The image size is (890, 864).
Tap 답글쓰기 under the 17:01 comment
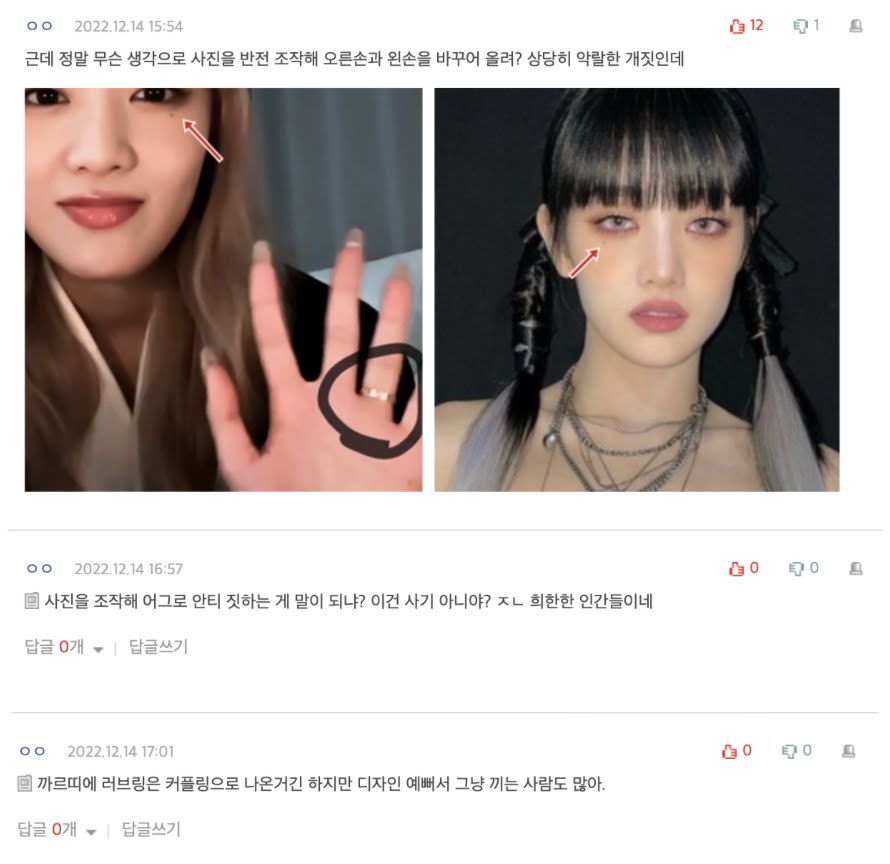(151, 829)
